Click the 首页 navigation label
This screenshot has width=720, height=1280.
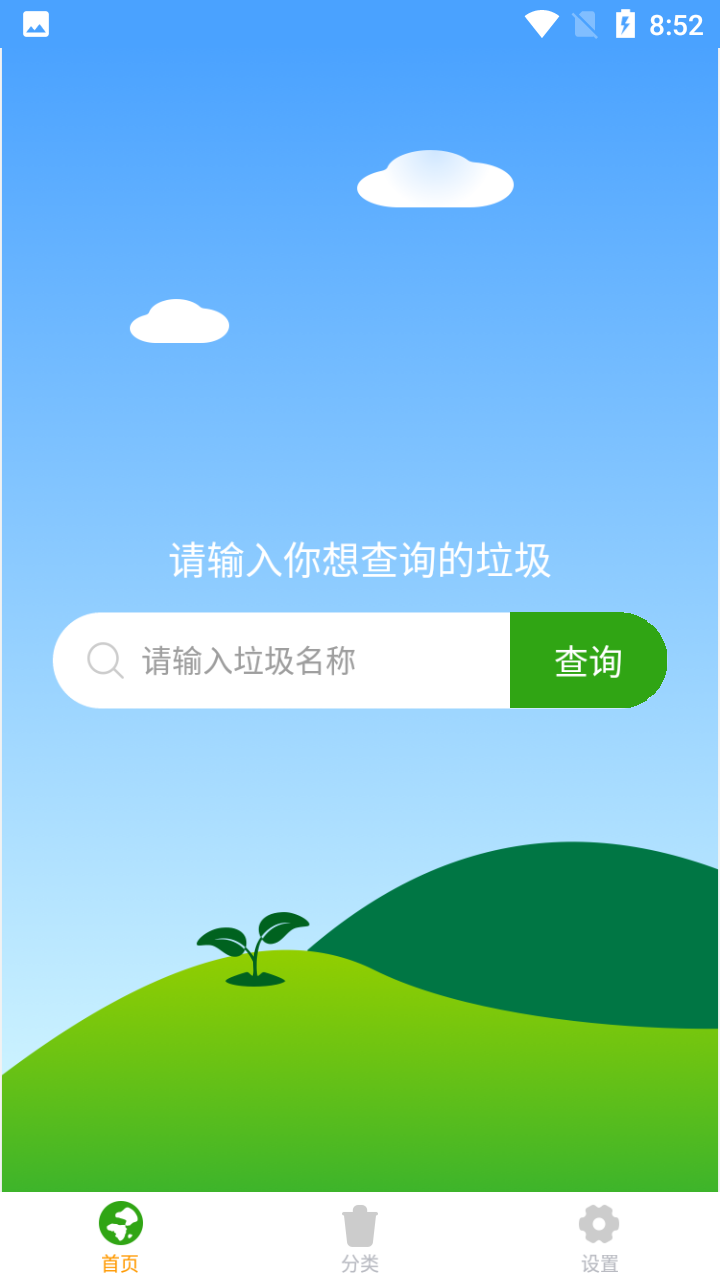[x=119, y=1263]
